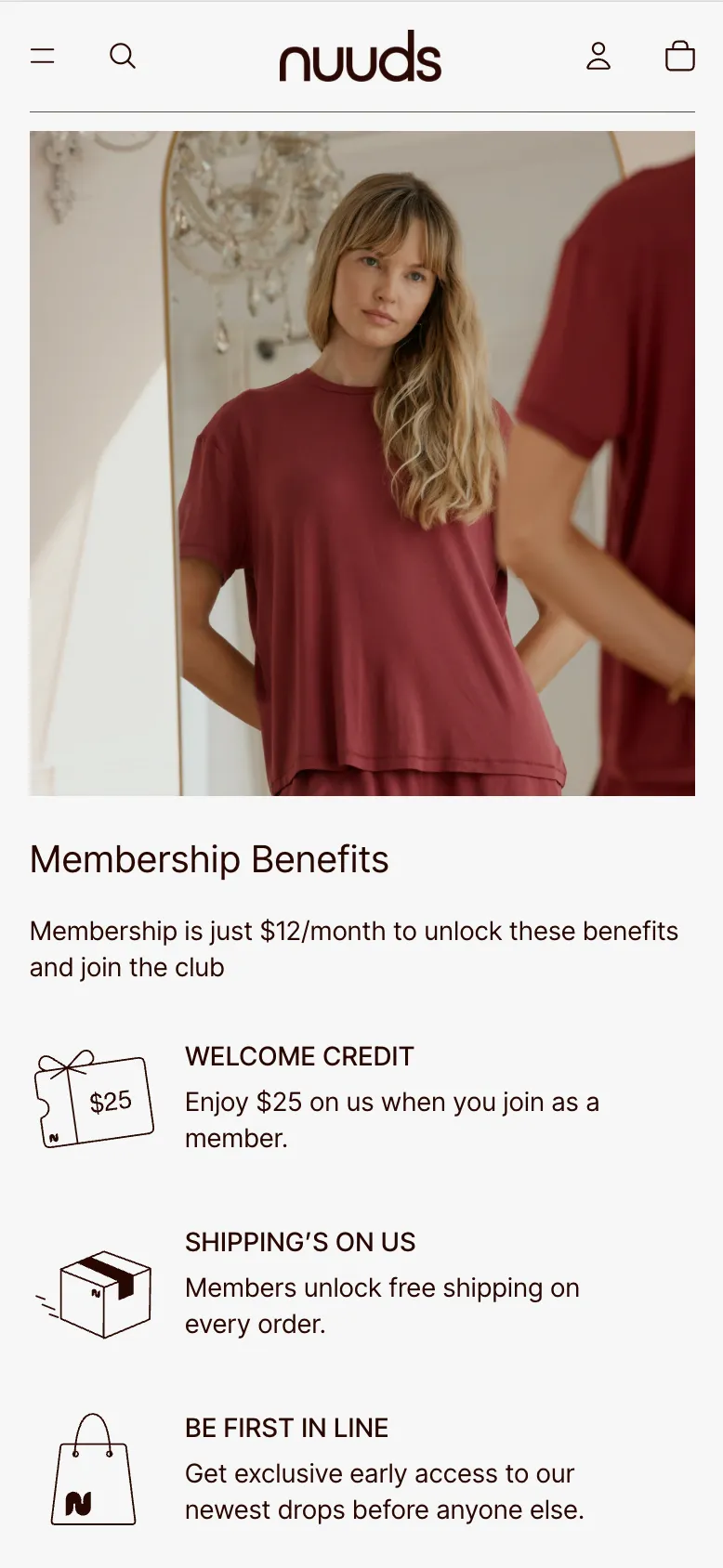Image resolution: width=723 pixels, height=1568 pixels.
Task: Open the search icon
Action: (123, 57)
